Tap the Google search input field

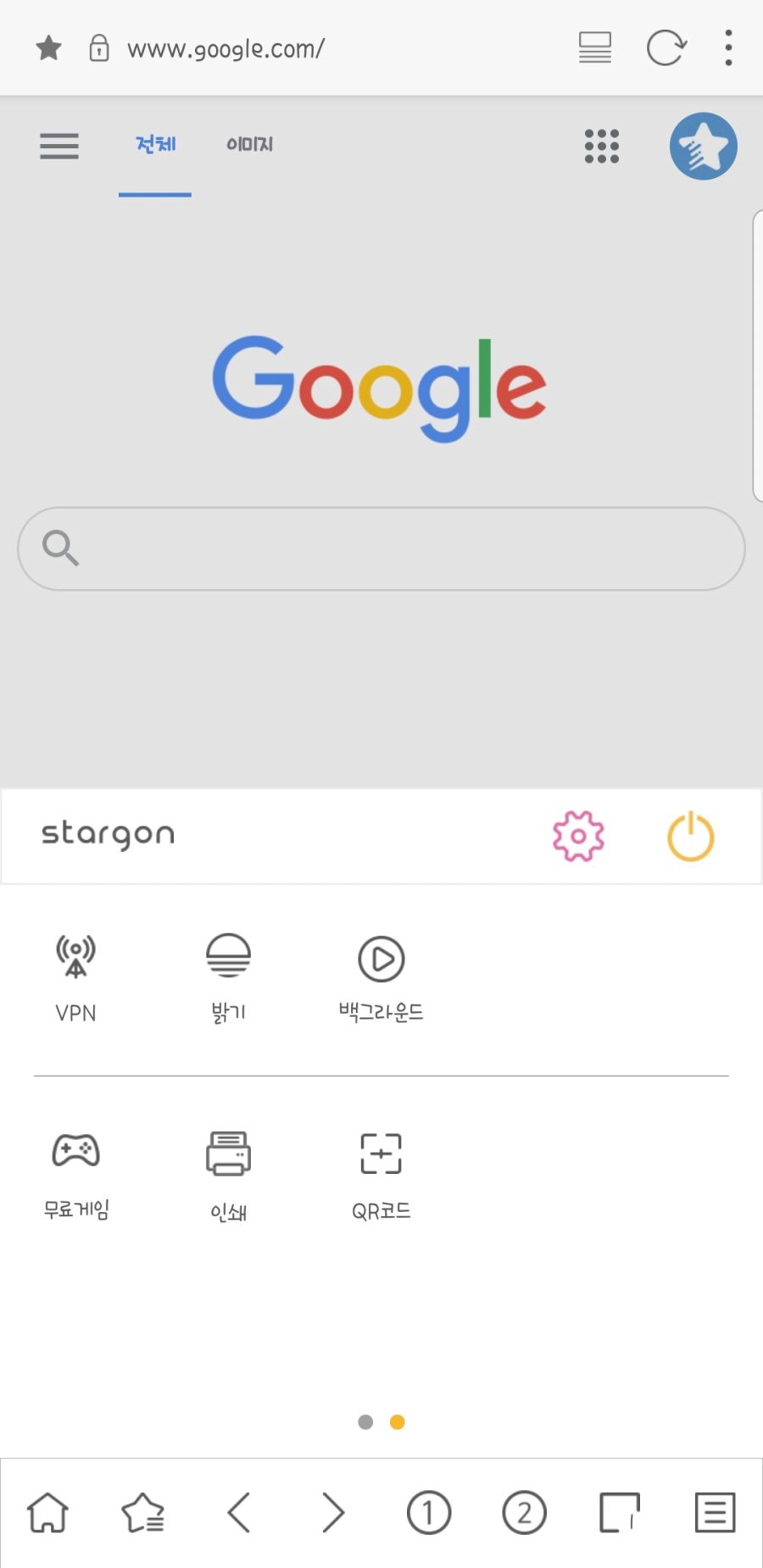point(381,548)
